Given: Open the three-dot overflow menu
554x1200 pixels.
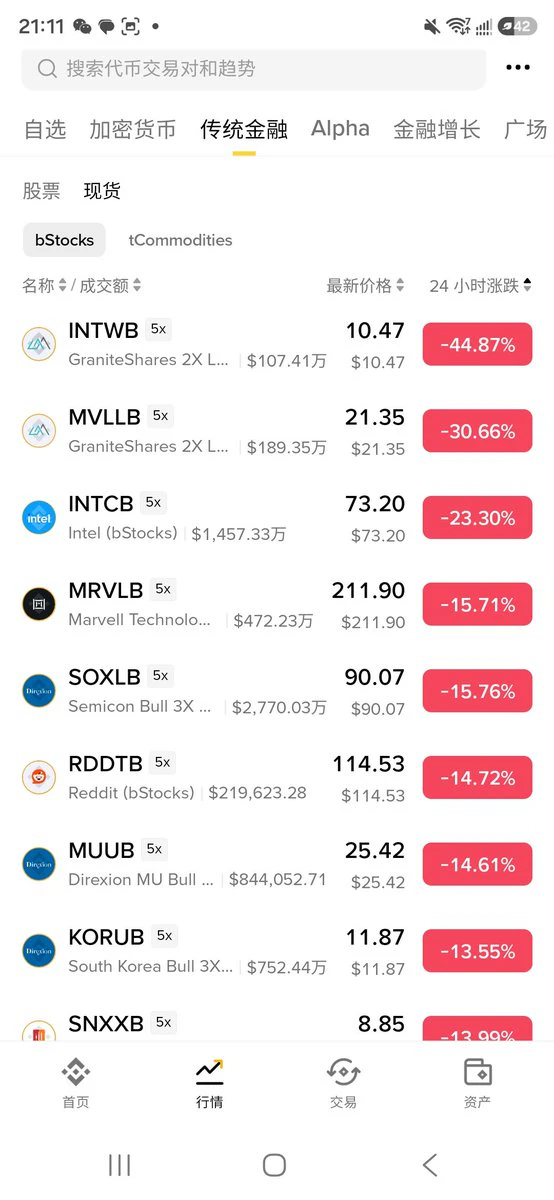Looking at the screenshot, I should click(518, 68).
